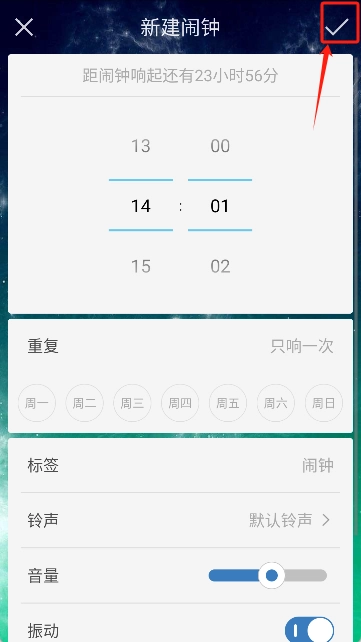The width and height of the screenshot is (361, 642).
Task: Select minute 02 in the time picker
Action: (220, 267)
